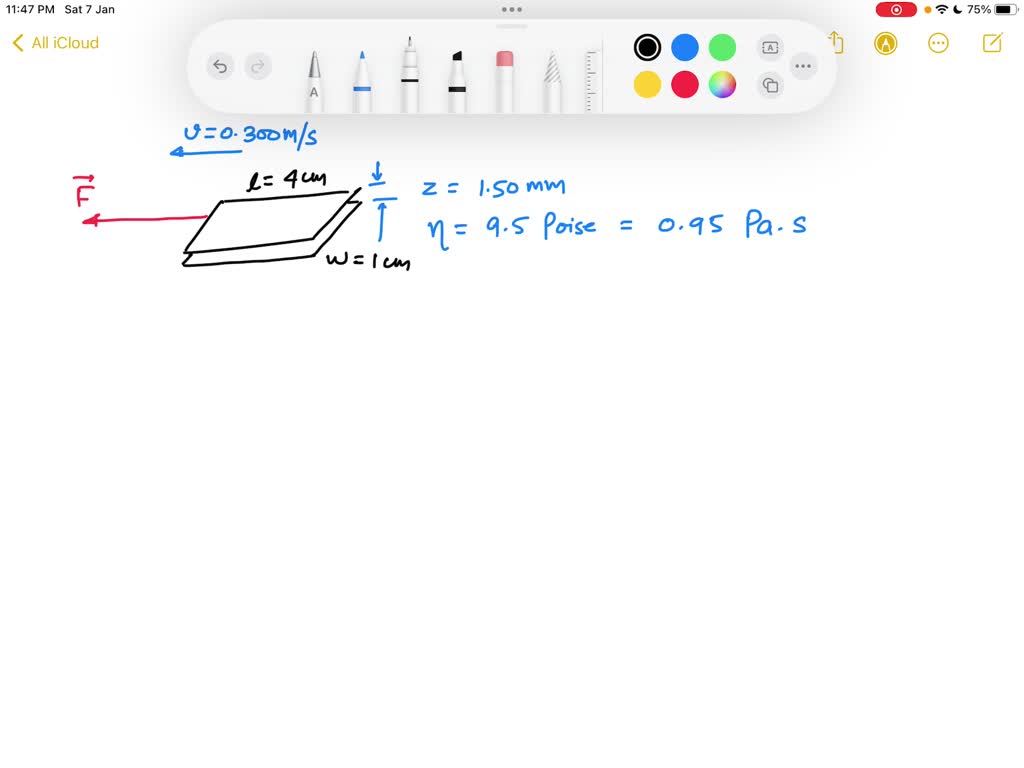Screen dimensions: 1024x768
Task: Redo the last undone stroke
Action: coord(258,67)
